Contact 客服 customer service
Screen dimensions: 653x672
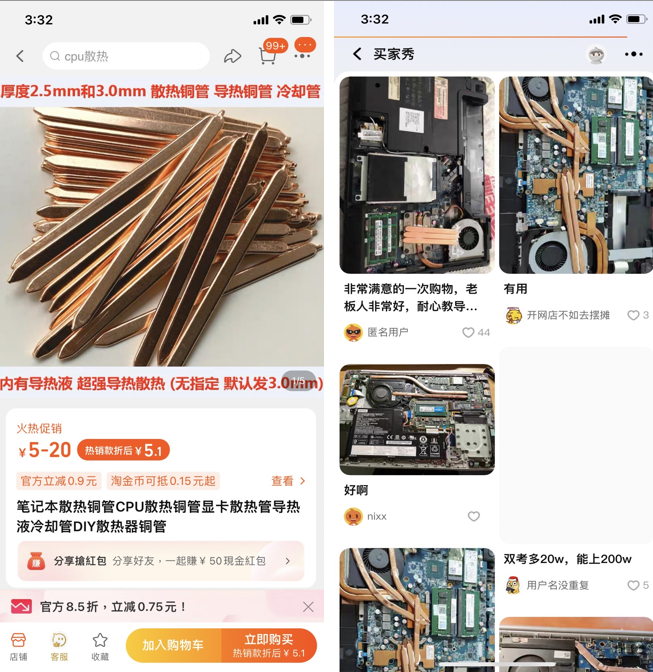click(59, 646)
